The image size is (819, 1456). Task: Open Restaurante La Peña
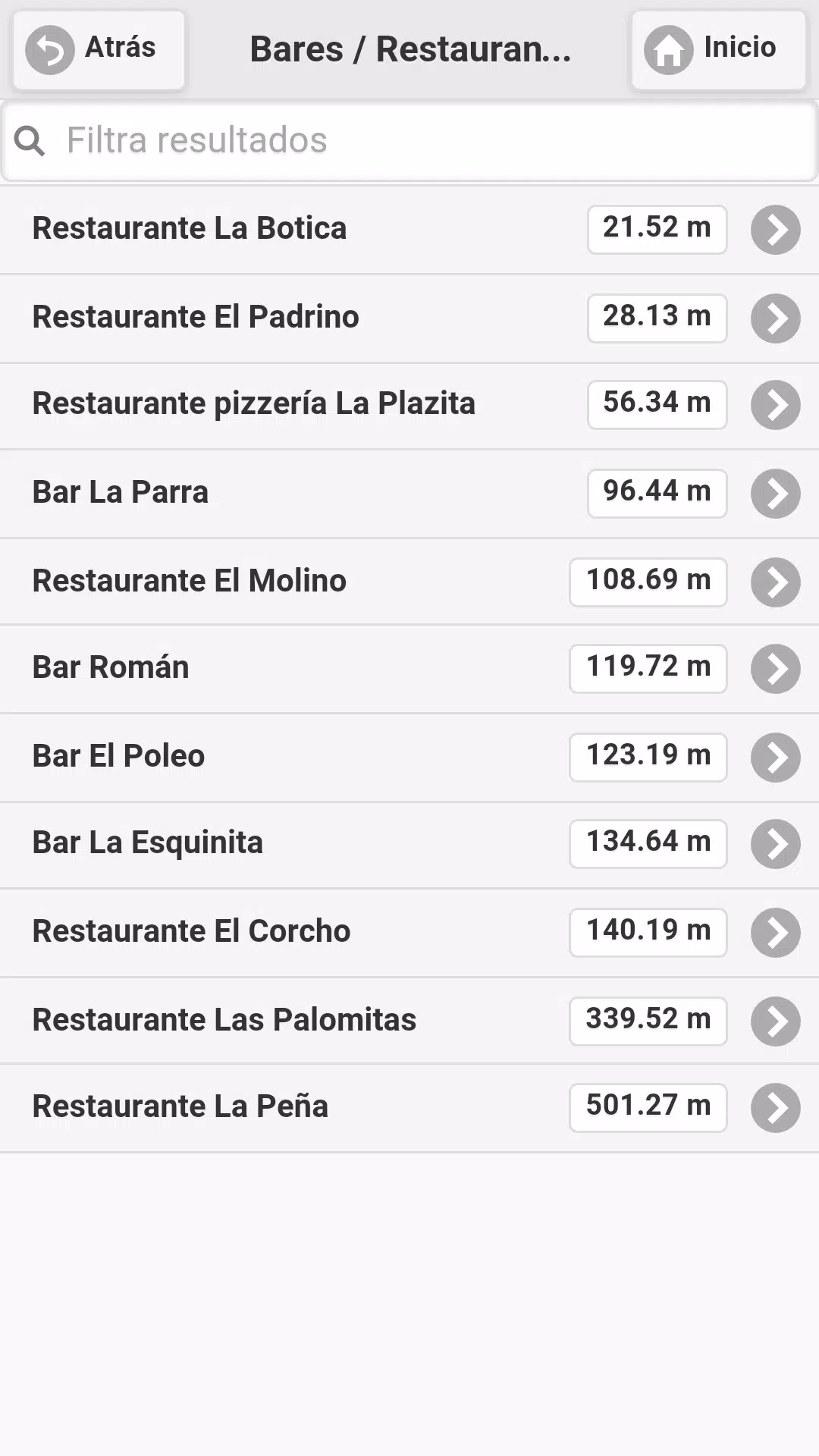pyautogui.click(x=409, y=1108)
